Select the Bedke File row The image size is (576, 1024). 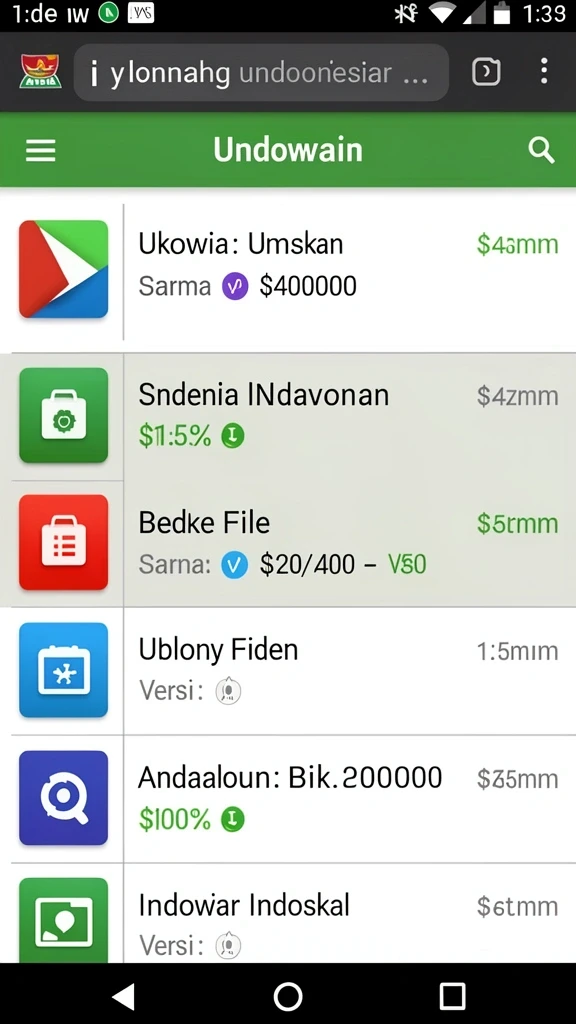[288, 543]
